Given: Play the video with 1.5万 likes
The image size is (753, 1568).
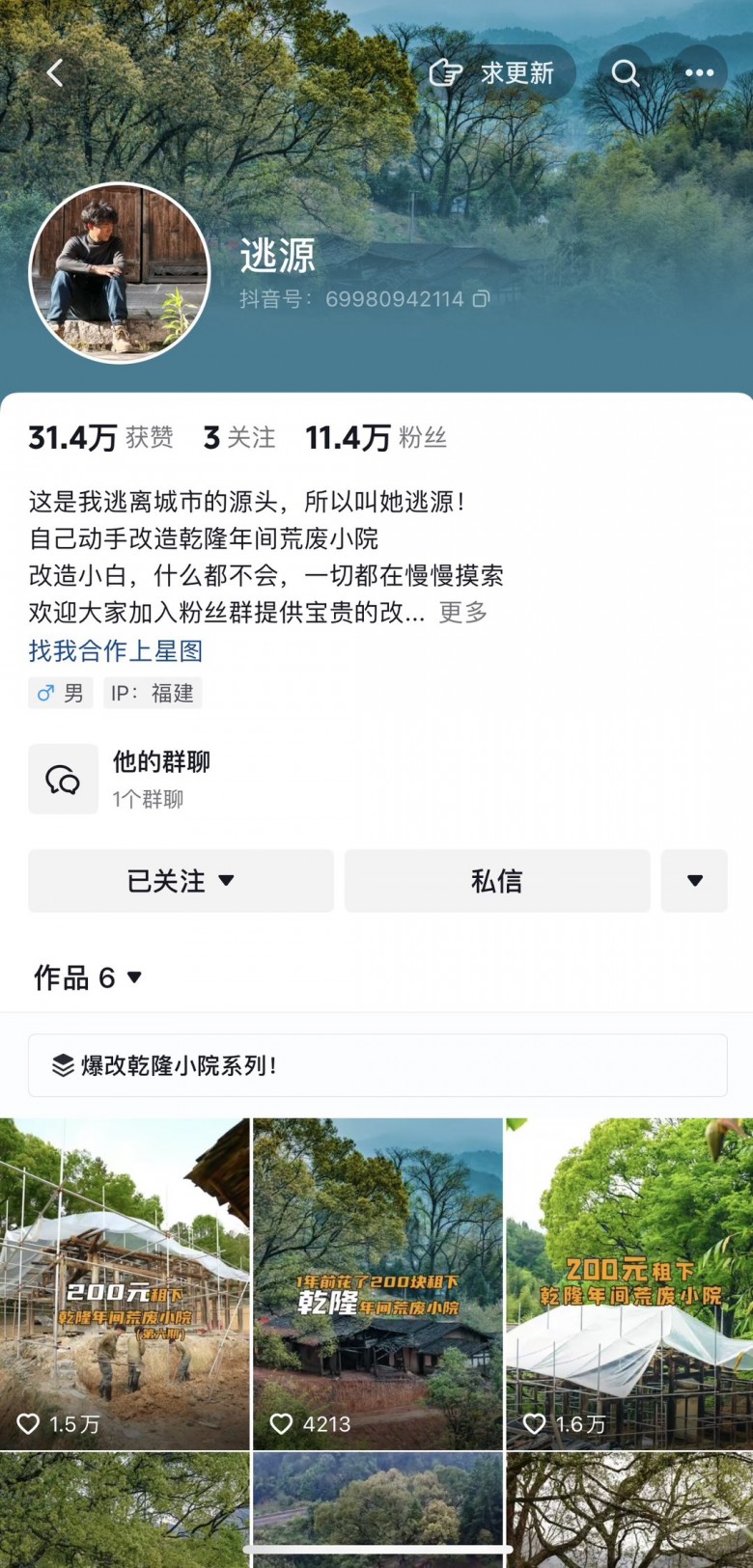Looking at the screenshot, I should [125, 1283].
